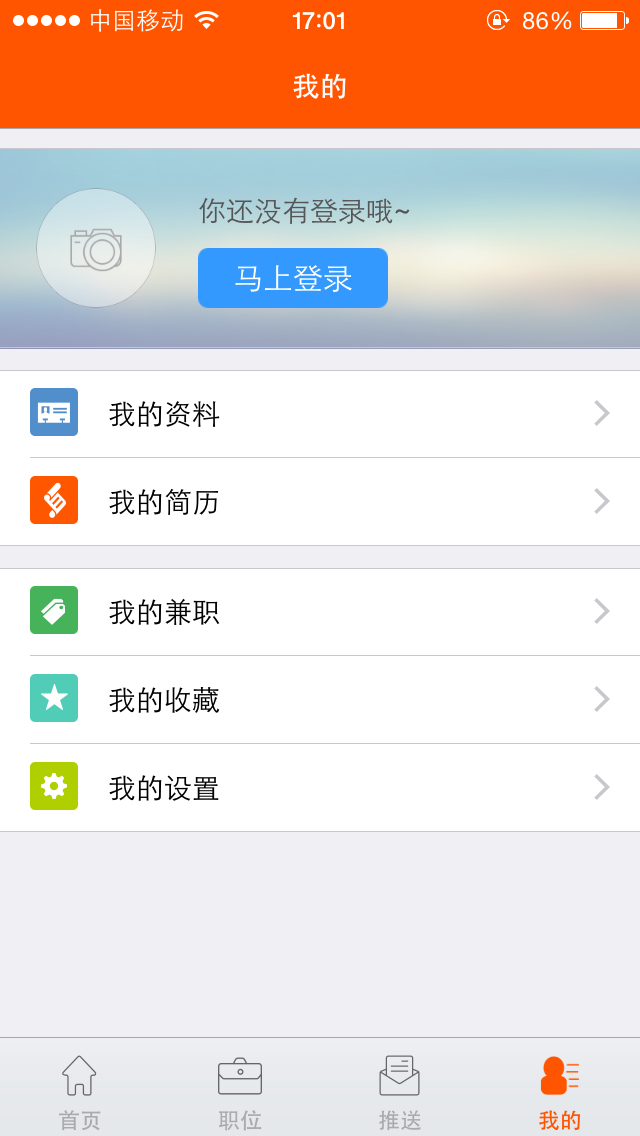Image resolution: width=640 pixels, height=1136 pixels.
Task: Open 我的简历 resume row
Action: tap(320, 502)
